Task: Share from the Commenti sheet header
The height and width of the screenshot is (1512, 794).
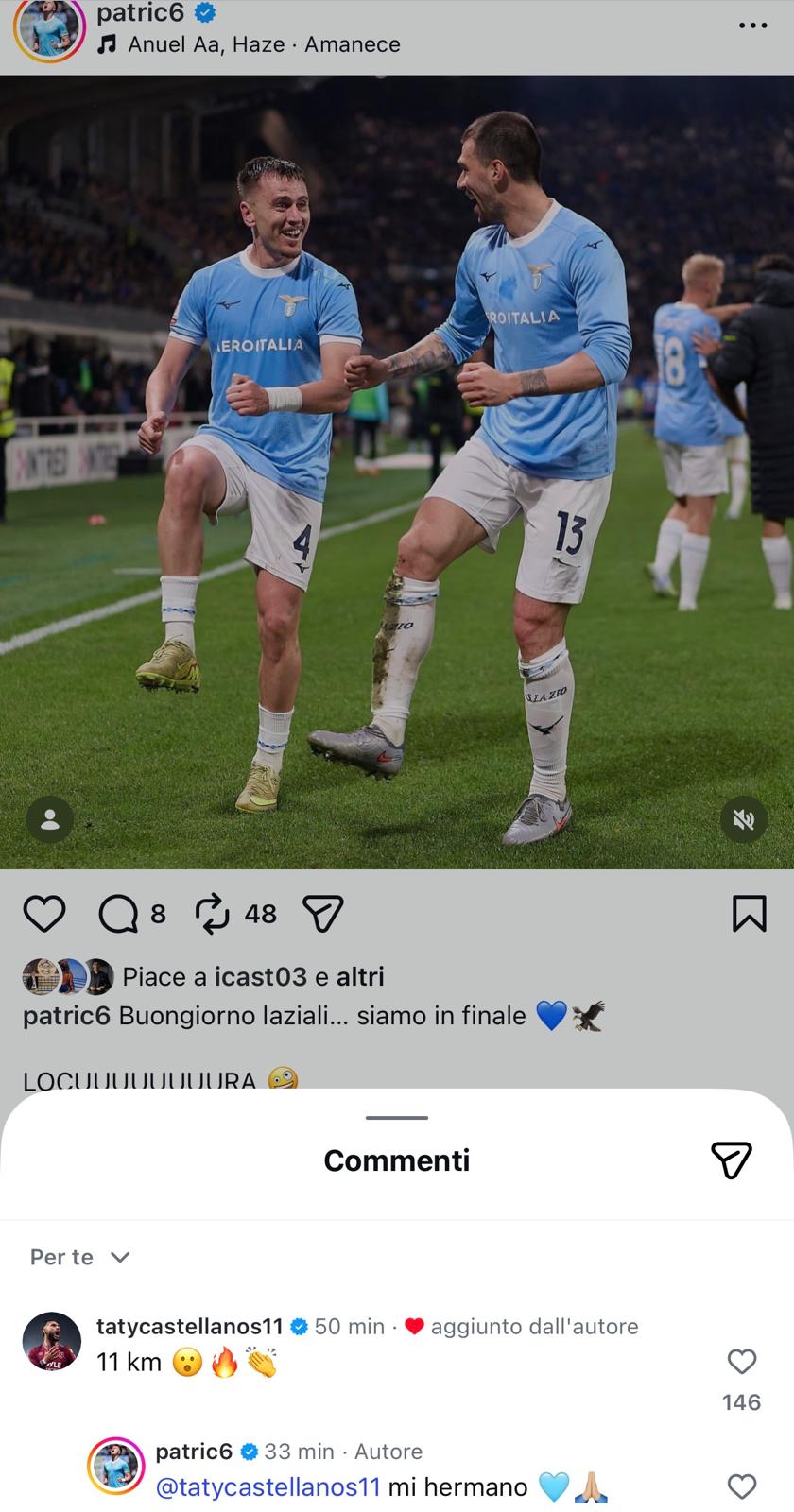Action: pyautogui.click(x=731, y=1160)
